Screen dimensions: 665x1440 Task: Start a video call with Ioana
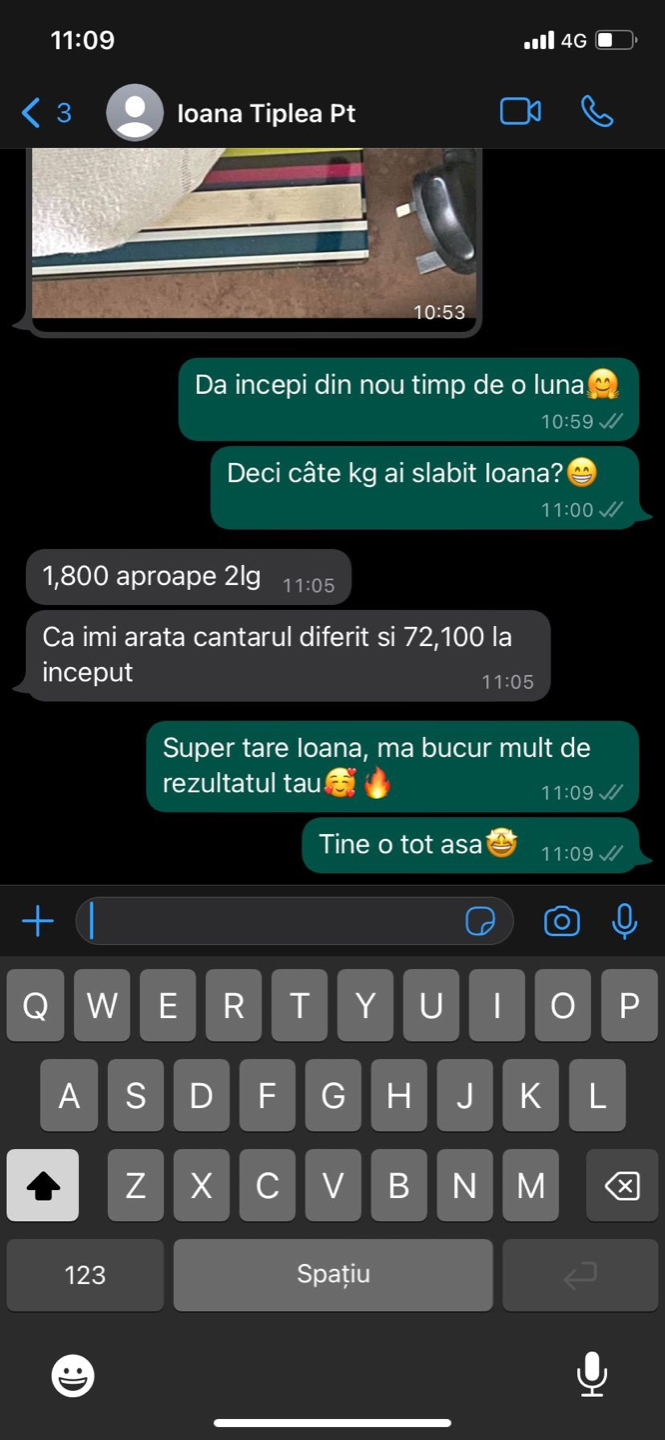tap(520, 112)
